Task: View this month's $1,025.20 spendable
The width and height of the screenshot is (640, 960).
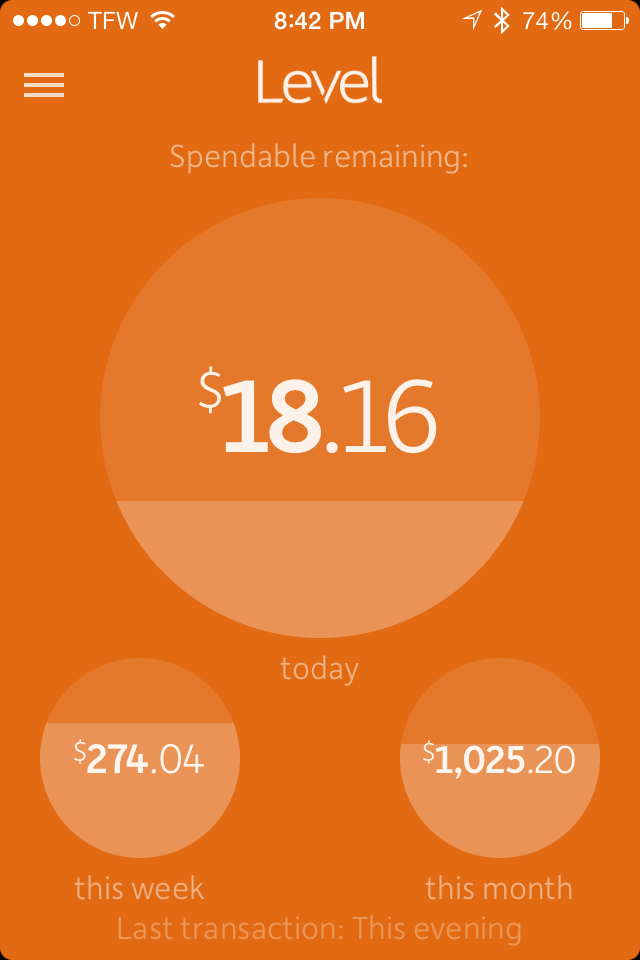Action: (x=499, y=758)
